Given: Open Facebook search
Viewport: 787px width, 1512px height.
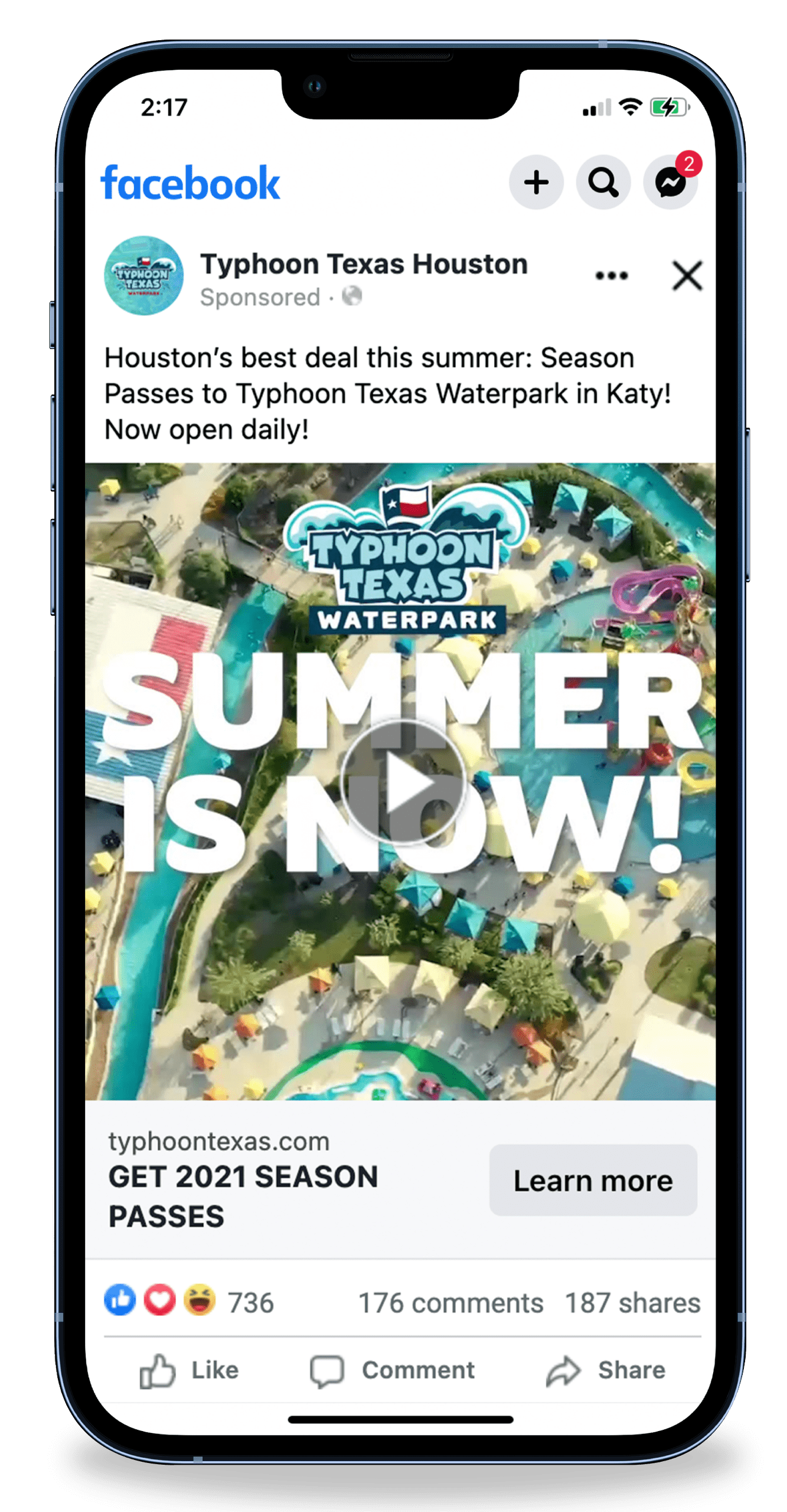Looking at the screenshot, I should [x=603, y=182].
